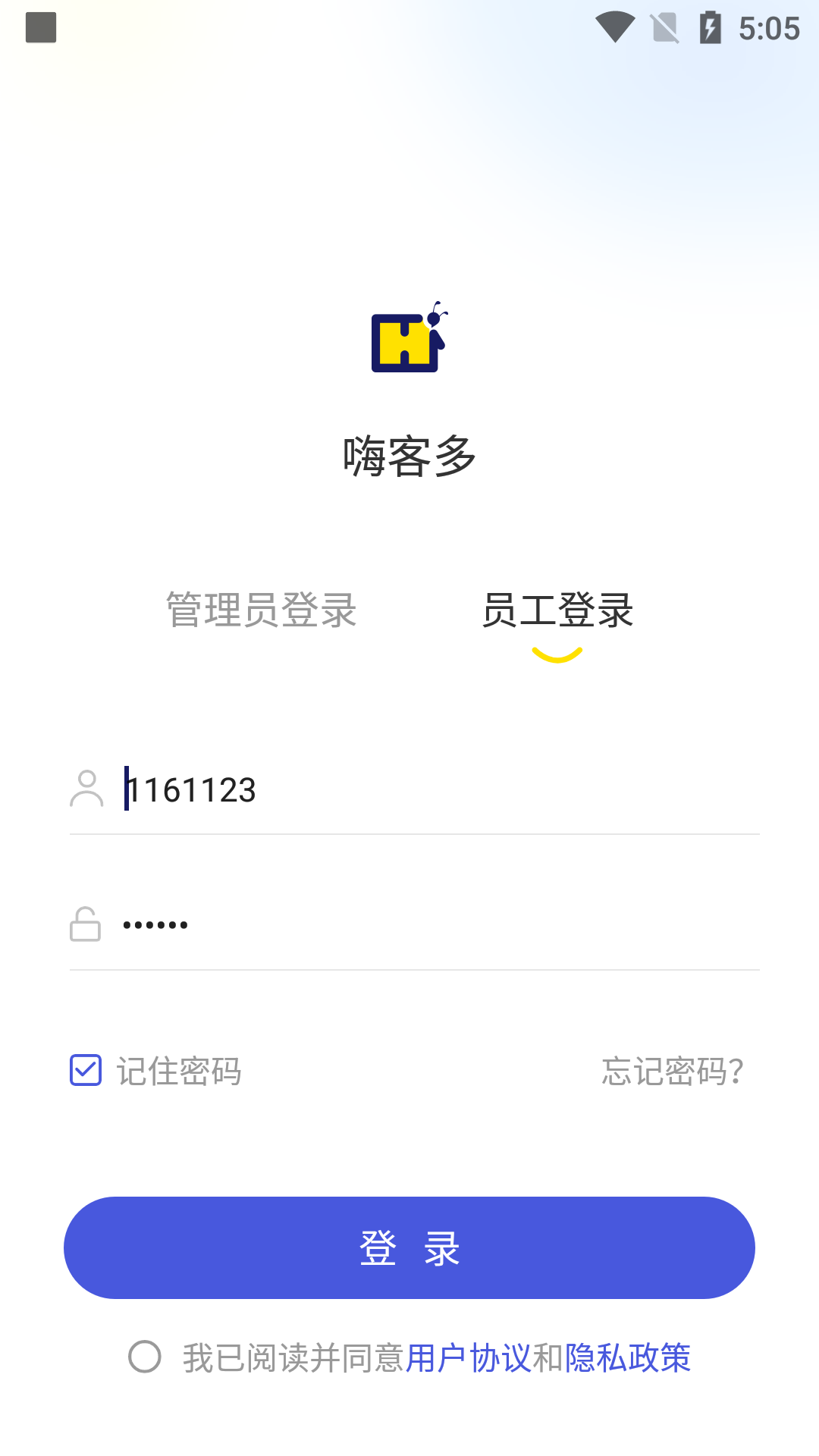Switch to the 管理员登录 tab
Image resolution: width=819 pixels, height=1456 pixels.
click(x=261, y=610)
